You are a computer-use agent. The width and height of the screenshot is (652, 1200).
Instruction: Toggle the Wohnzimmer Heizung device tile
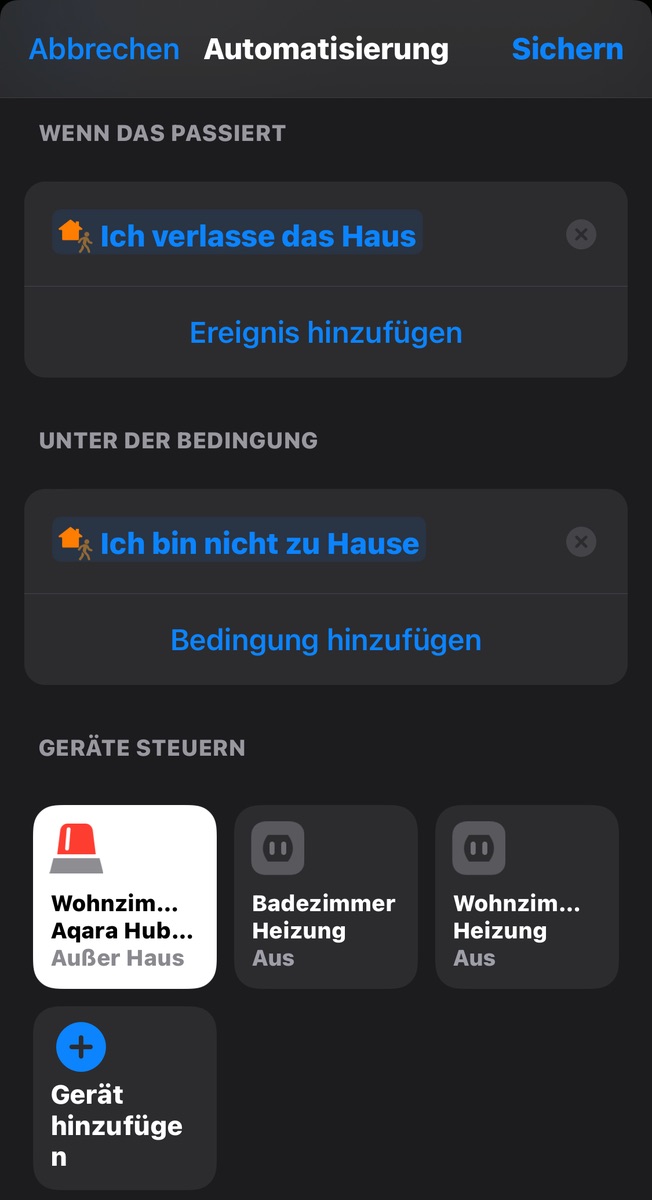527,896
